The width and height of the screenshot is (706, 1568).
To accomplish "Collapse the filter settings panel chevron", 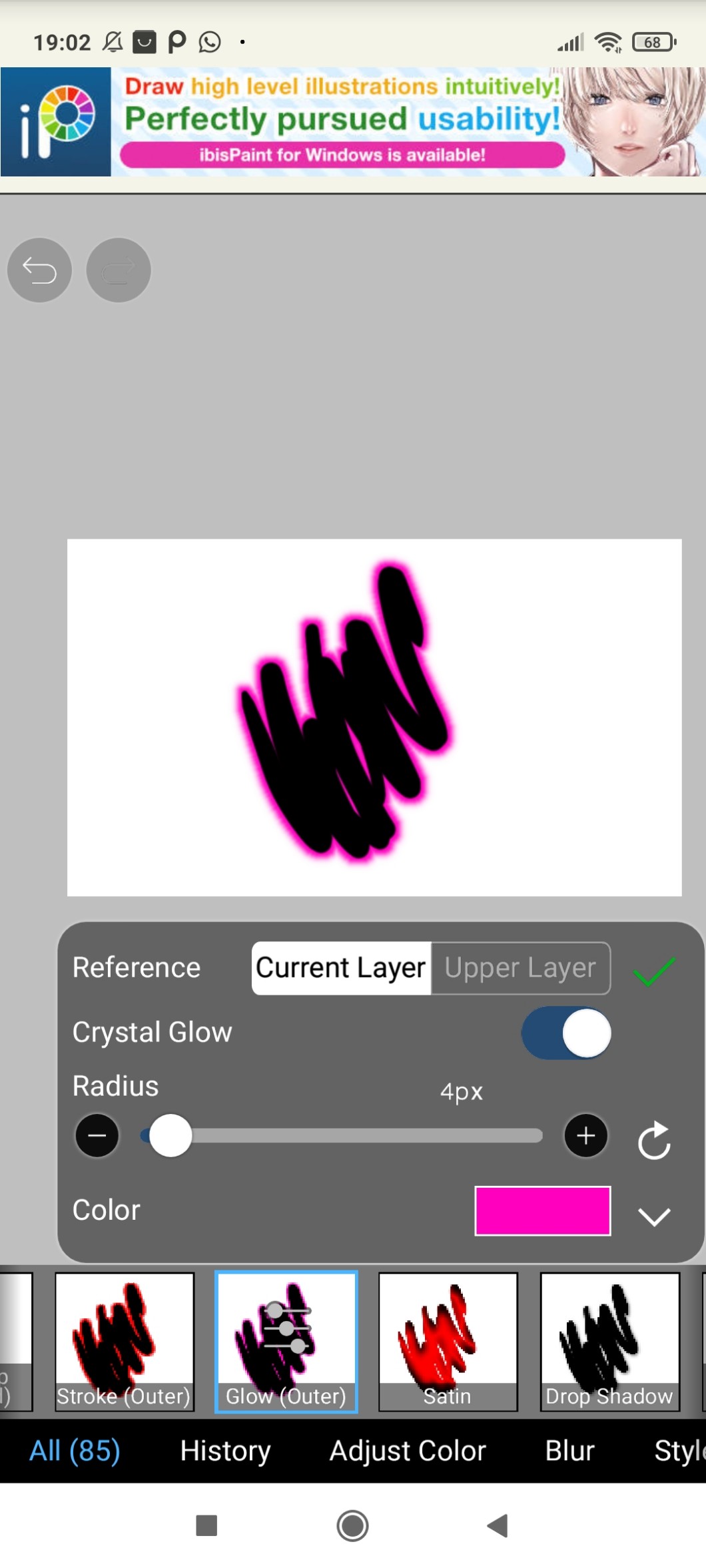I will pyautogui.click(x=654, y=1216).
